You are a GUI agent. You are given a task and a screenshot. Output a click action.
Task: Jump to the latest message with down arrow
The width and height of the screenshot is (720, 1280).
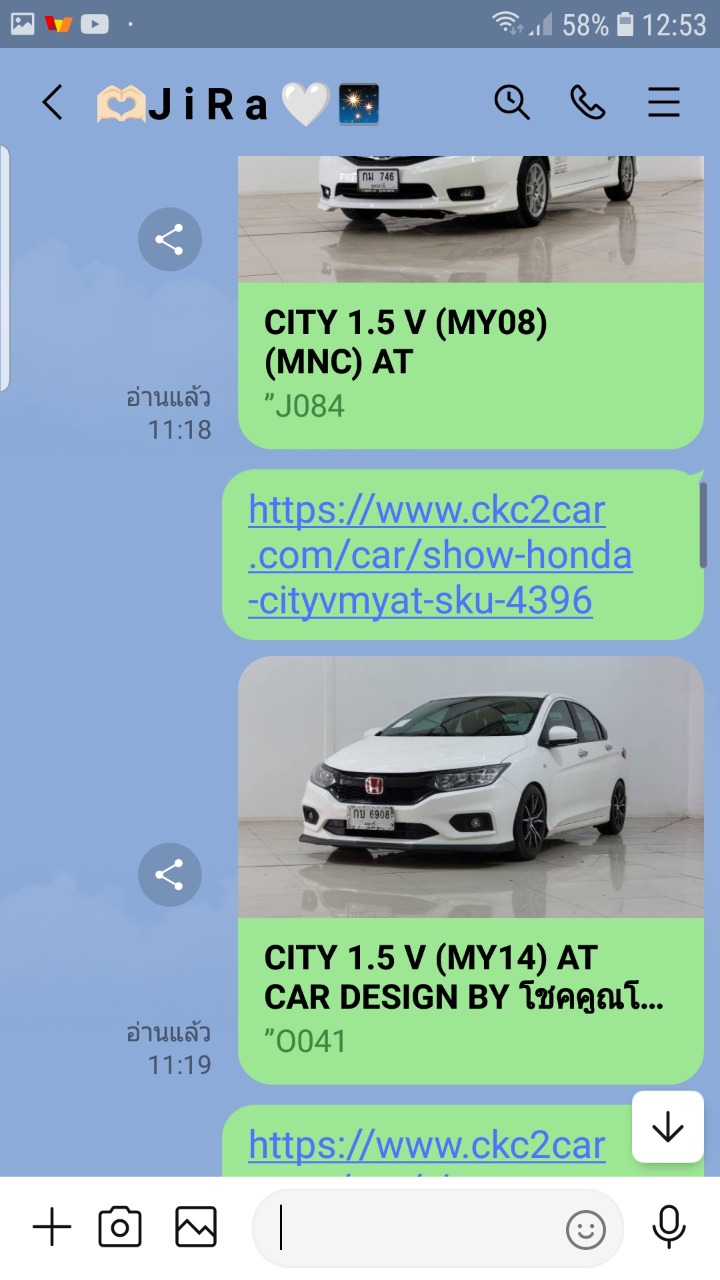pos(667,1127)
